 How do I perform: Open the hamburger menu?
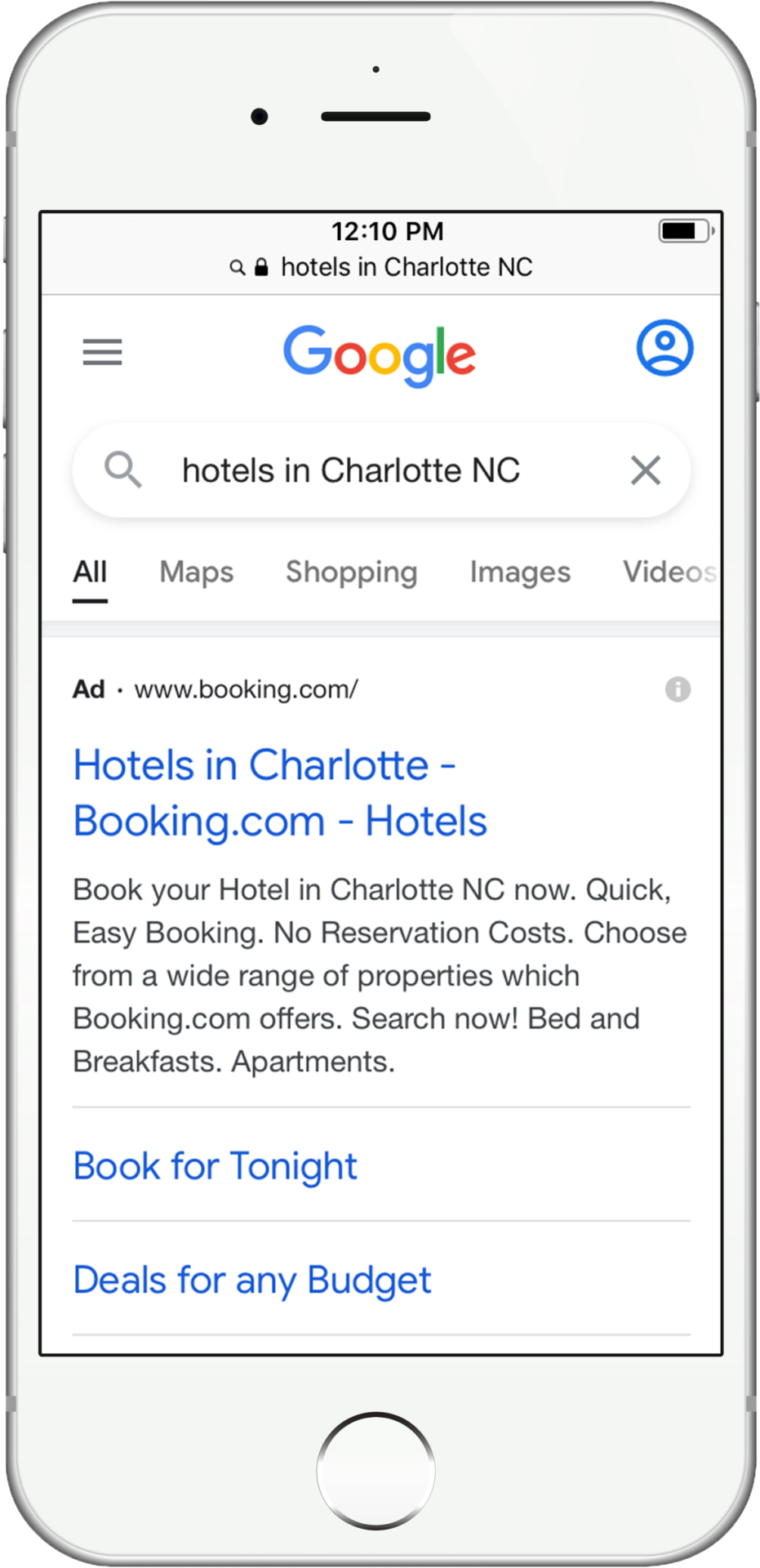point(102,352)
